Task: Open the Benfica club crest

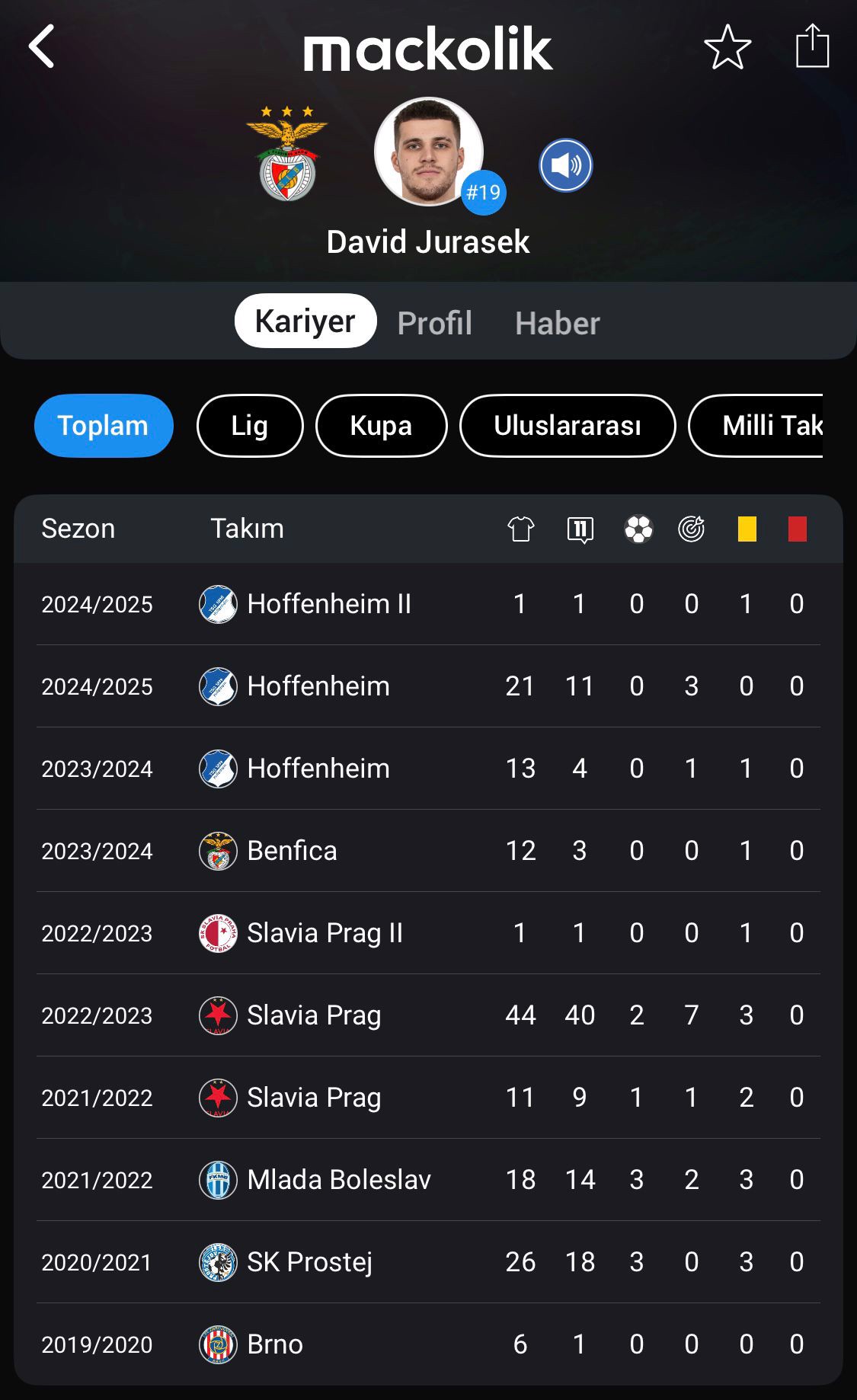Action: coord(287,154)
